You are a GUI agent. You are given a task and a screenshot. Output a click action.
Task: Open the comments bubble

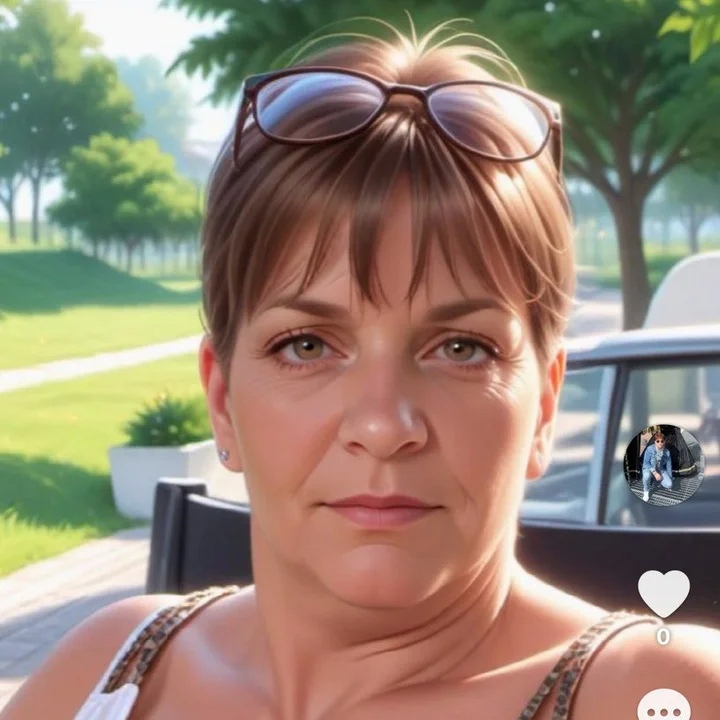663,706
